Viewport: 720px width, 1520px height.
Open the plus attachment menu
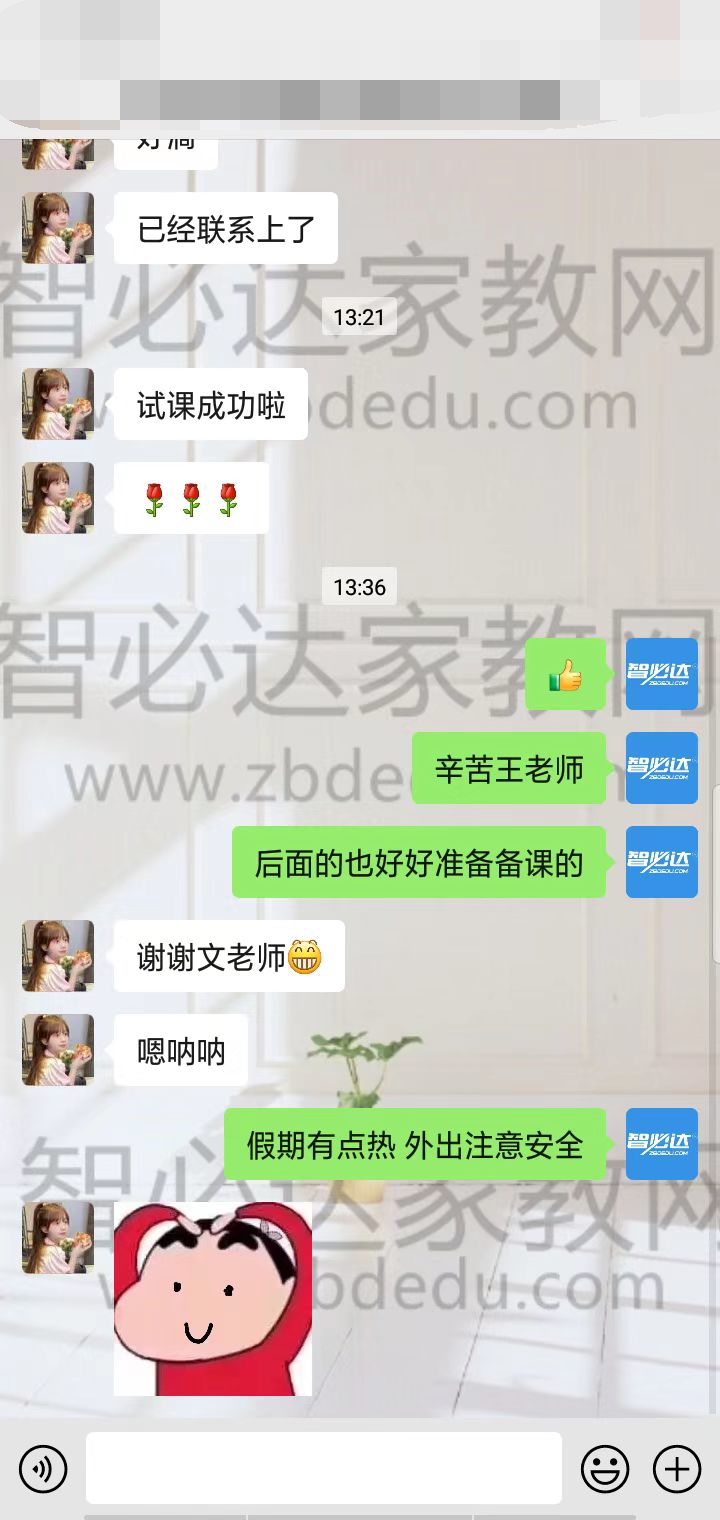click(677, 1468)
